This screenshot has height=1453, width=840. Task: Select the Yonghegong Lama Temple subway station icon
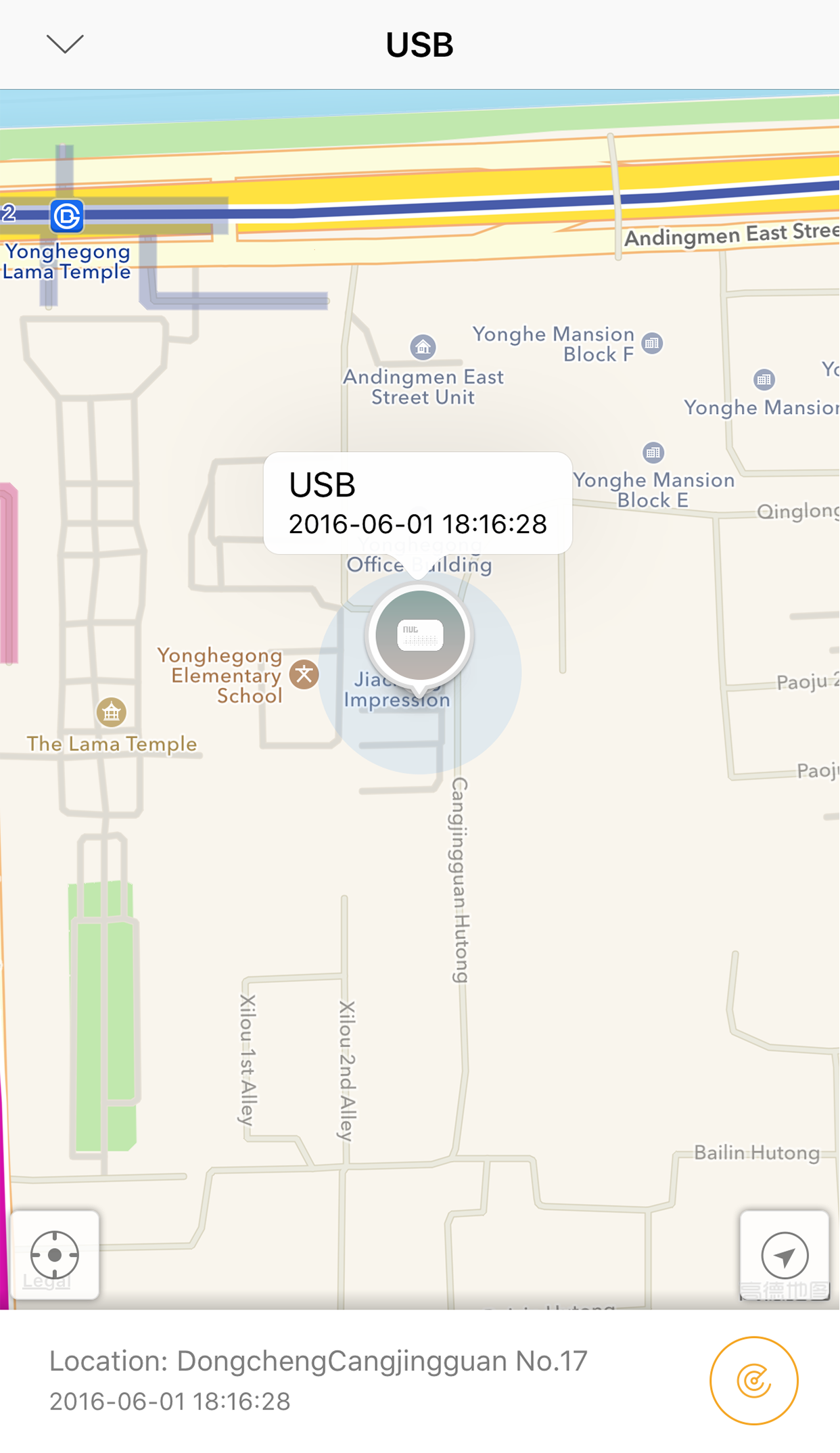pyautogui.click(x=66, y=216)
